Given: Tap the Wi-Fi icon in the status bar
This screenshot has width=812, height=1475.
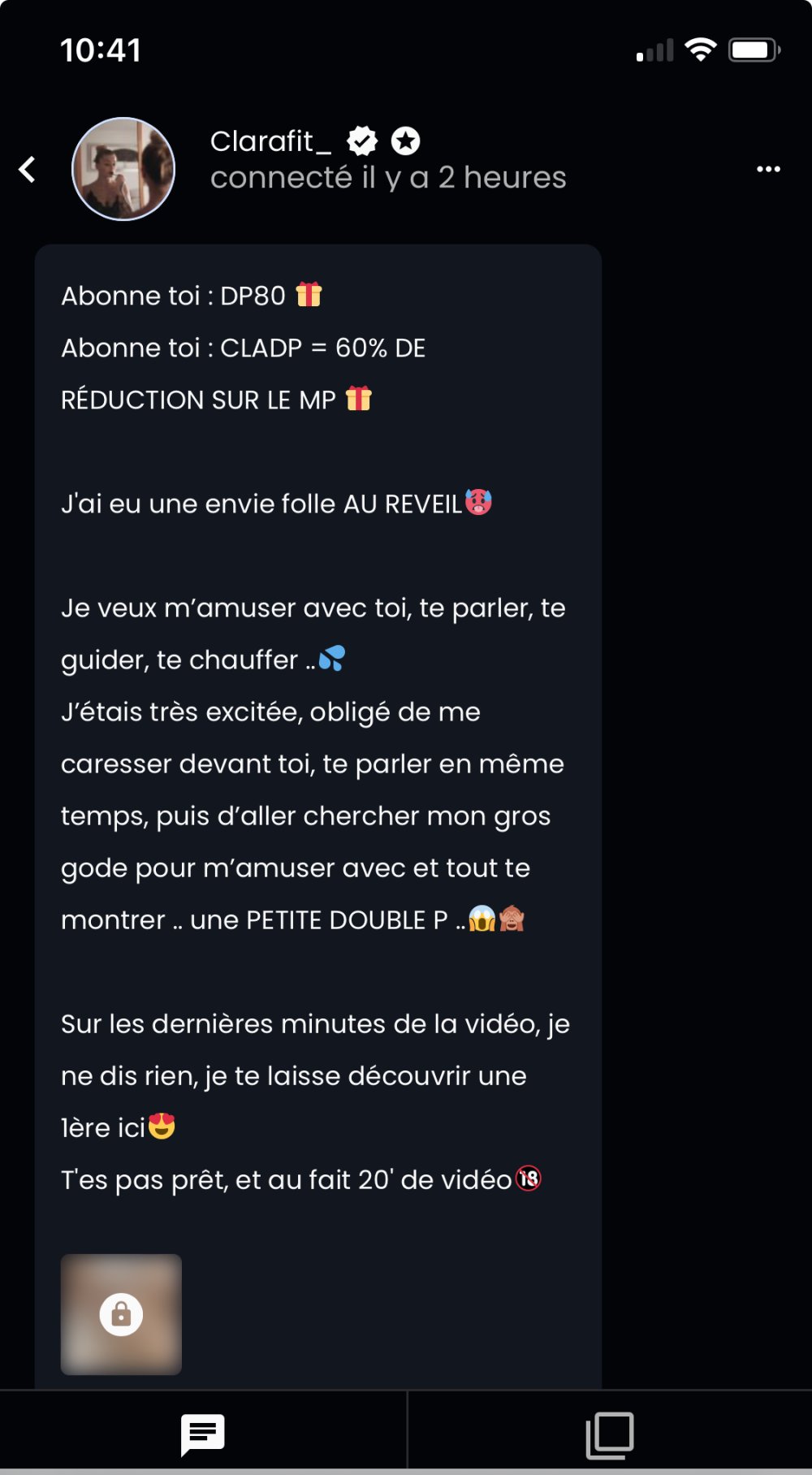Looking at the screenshot, I should click(x=700, y=50).
